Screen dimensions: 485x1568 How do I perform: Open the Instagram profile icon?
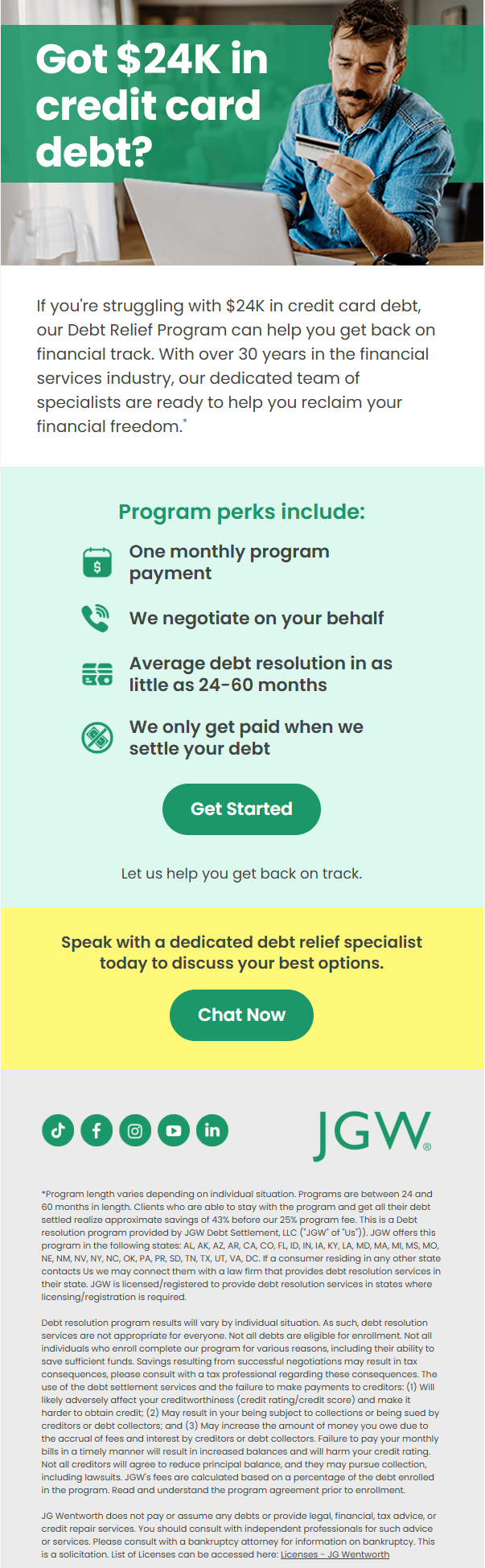[135, 1130]
